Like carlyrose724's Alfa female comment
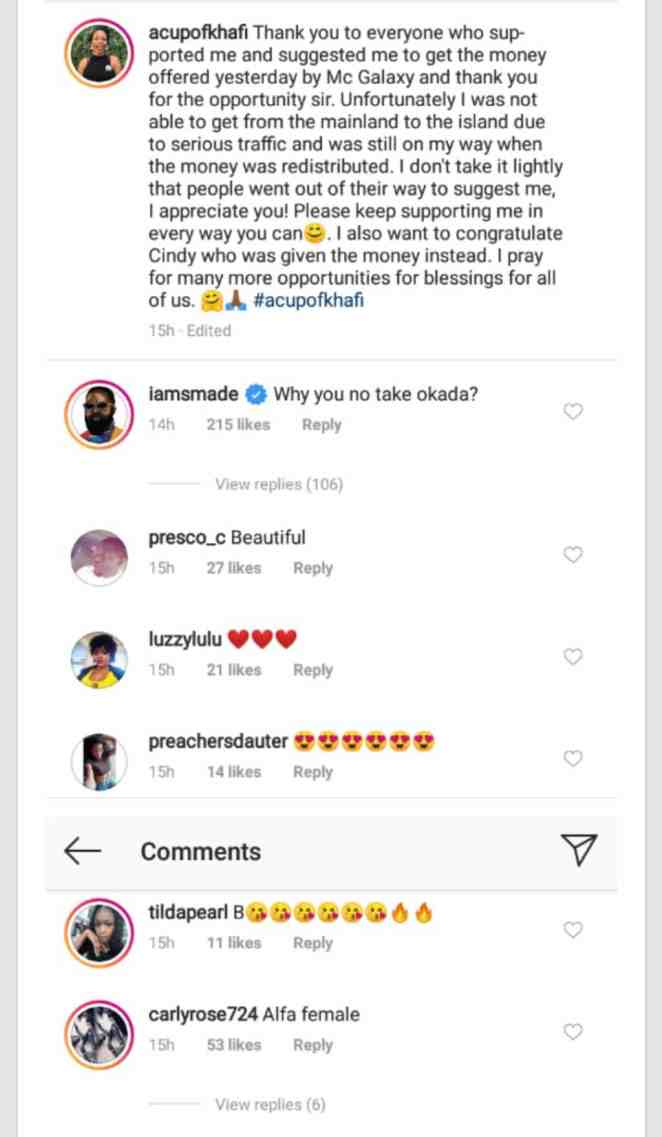Viewport: 662px width, 1137px height. [573, 1031]
